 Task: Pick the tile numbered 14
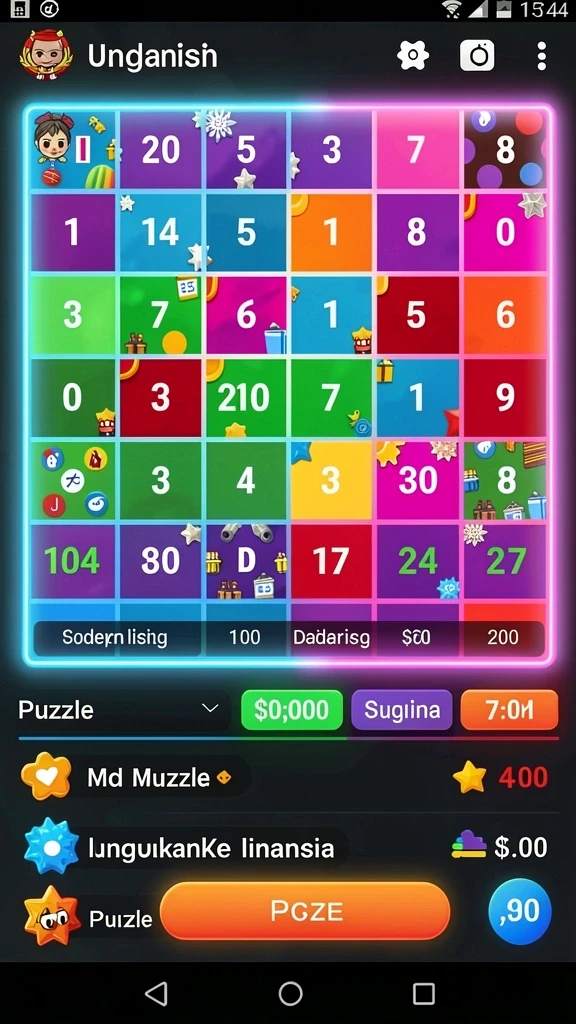(161, 231)
